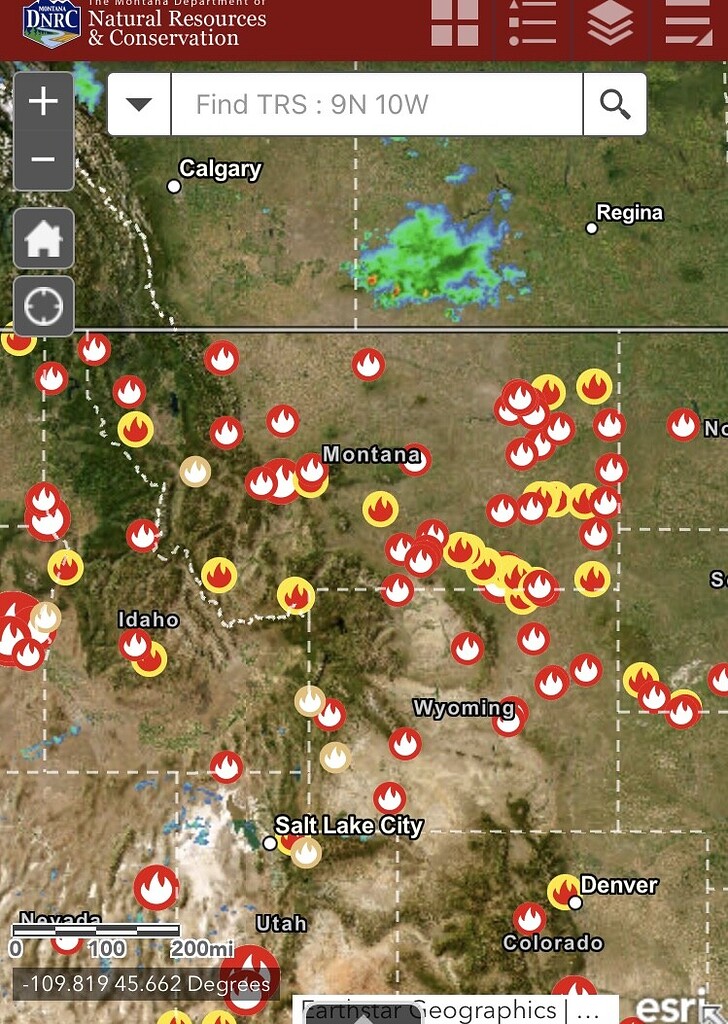Zoom in on the map

[43, 102]
